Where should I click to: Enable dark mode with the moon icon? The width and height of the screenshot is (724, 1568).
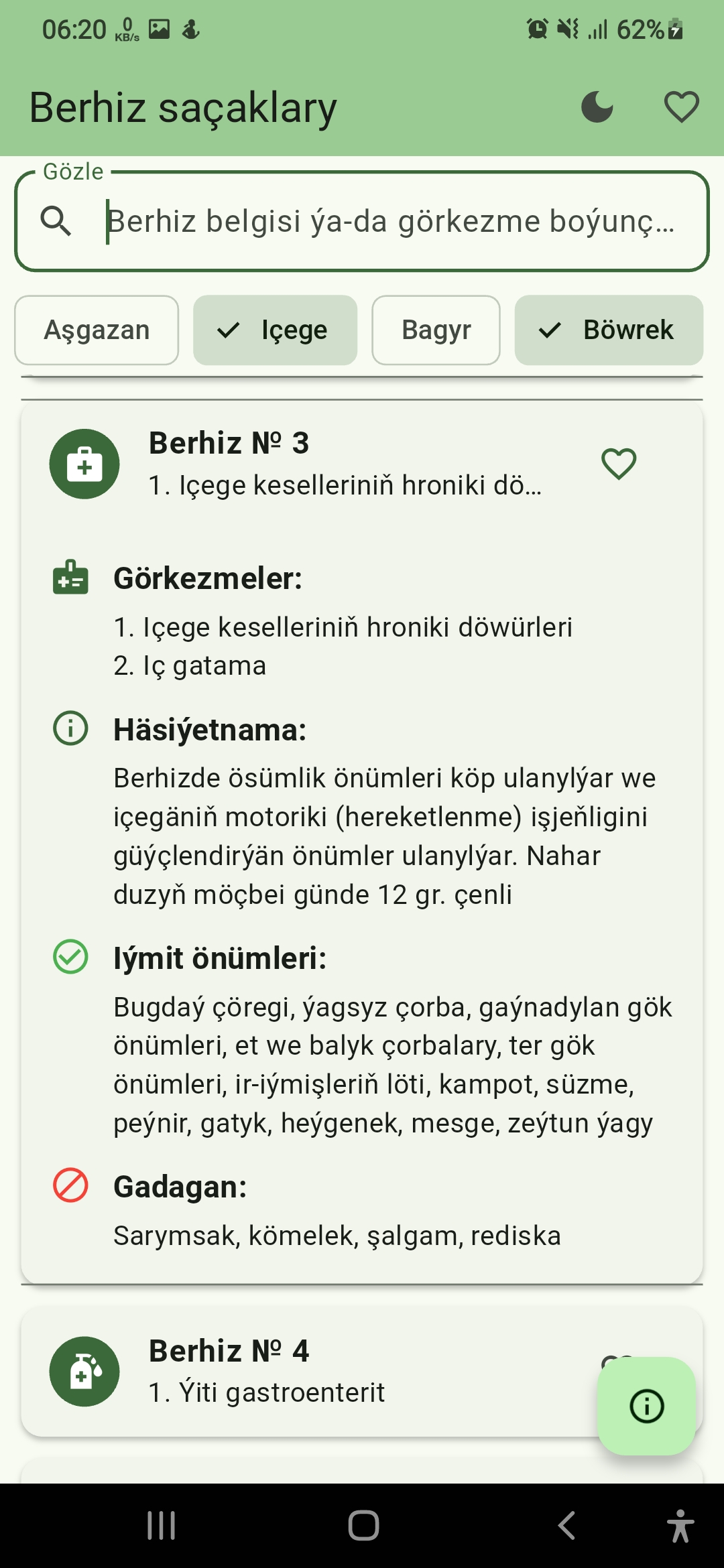point(596,107)
